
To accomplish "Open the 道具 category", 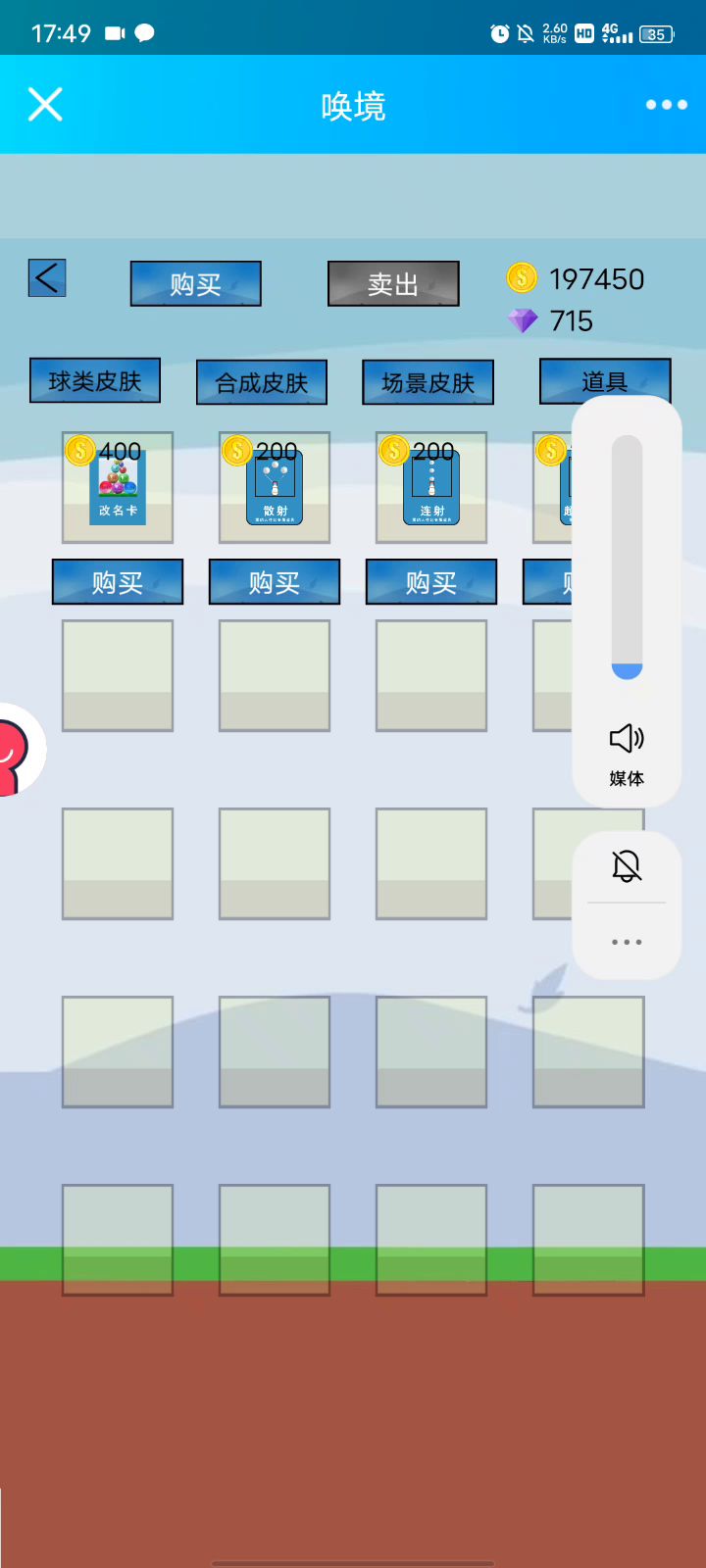I will tap(604, 381).
